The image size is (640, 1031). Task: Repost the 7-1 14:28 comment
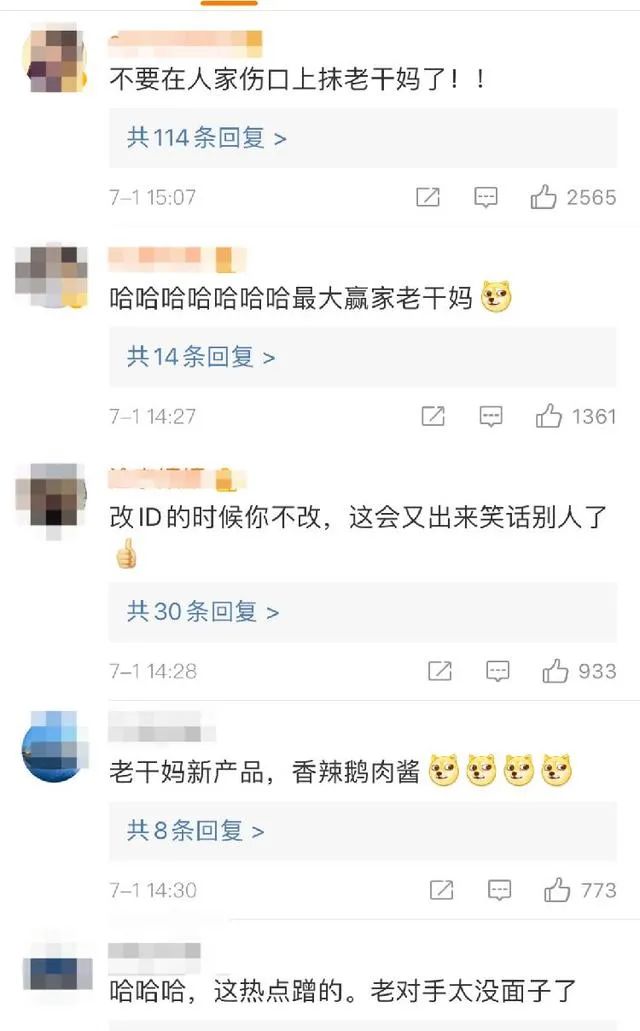(x=439, y=671)
